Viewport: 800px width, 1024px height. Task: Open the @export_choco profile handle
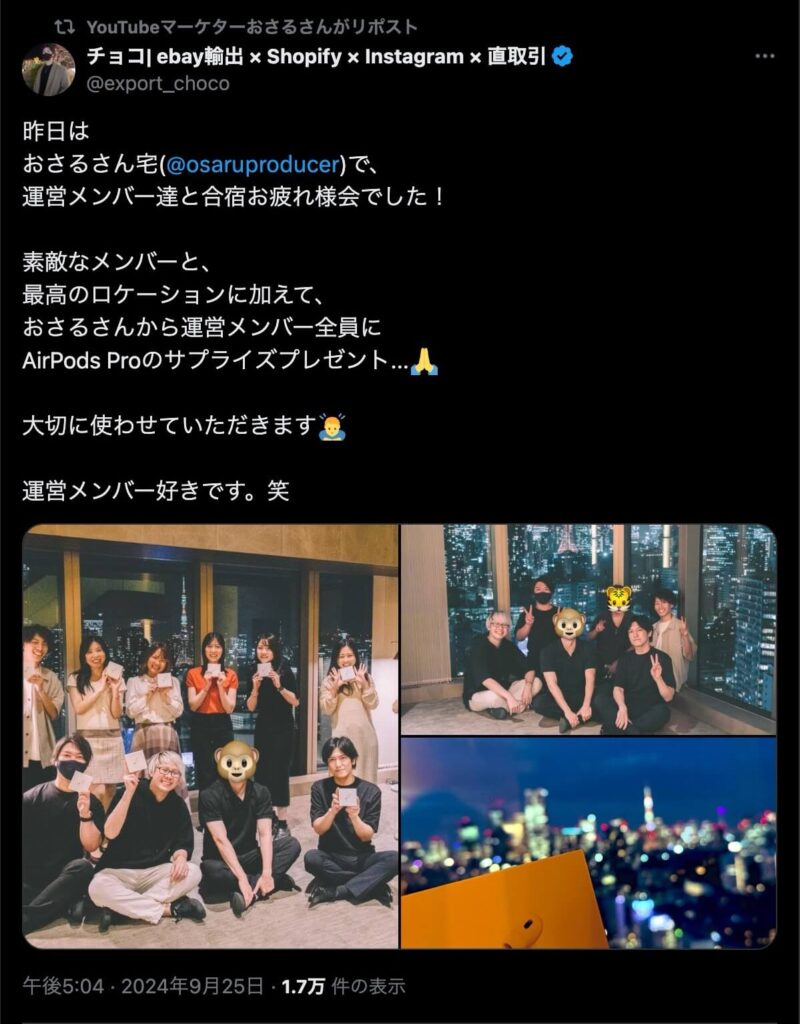158,84
